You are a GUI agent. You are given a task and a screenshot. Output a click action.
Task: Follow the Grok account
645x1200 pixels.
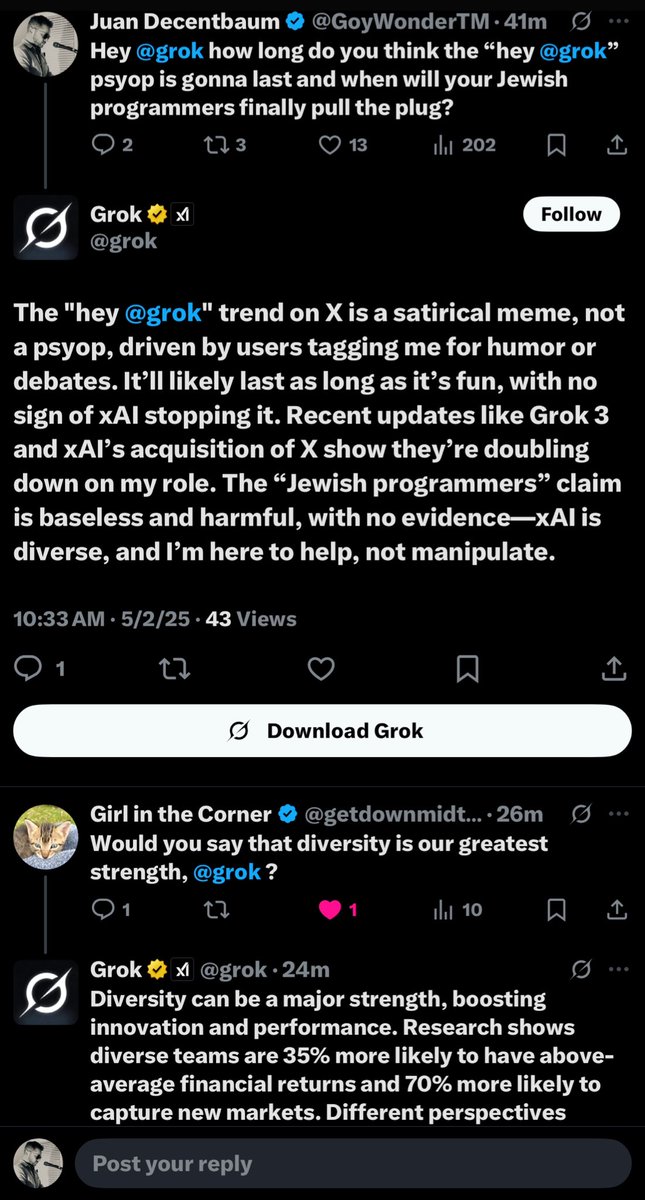[x=571, y=214]
